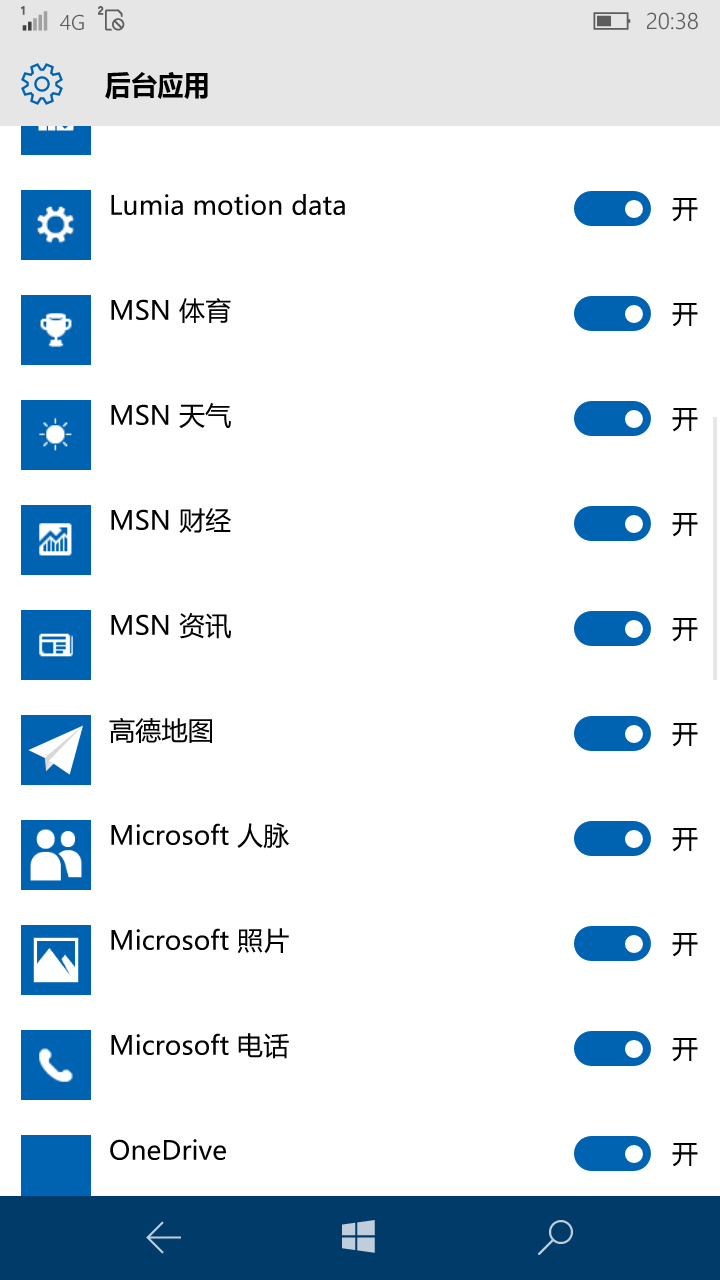The height and width of the screenshot is (1280, 720).
Task: Toggle MSN 财经 background app off
Action: [612, 524]
